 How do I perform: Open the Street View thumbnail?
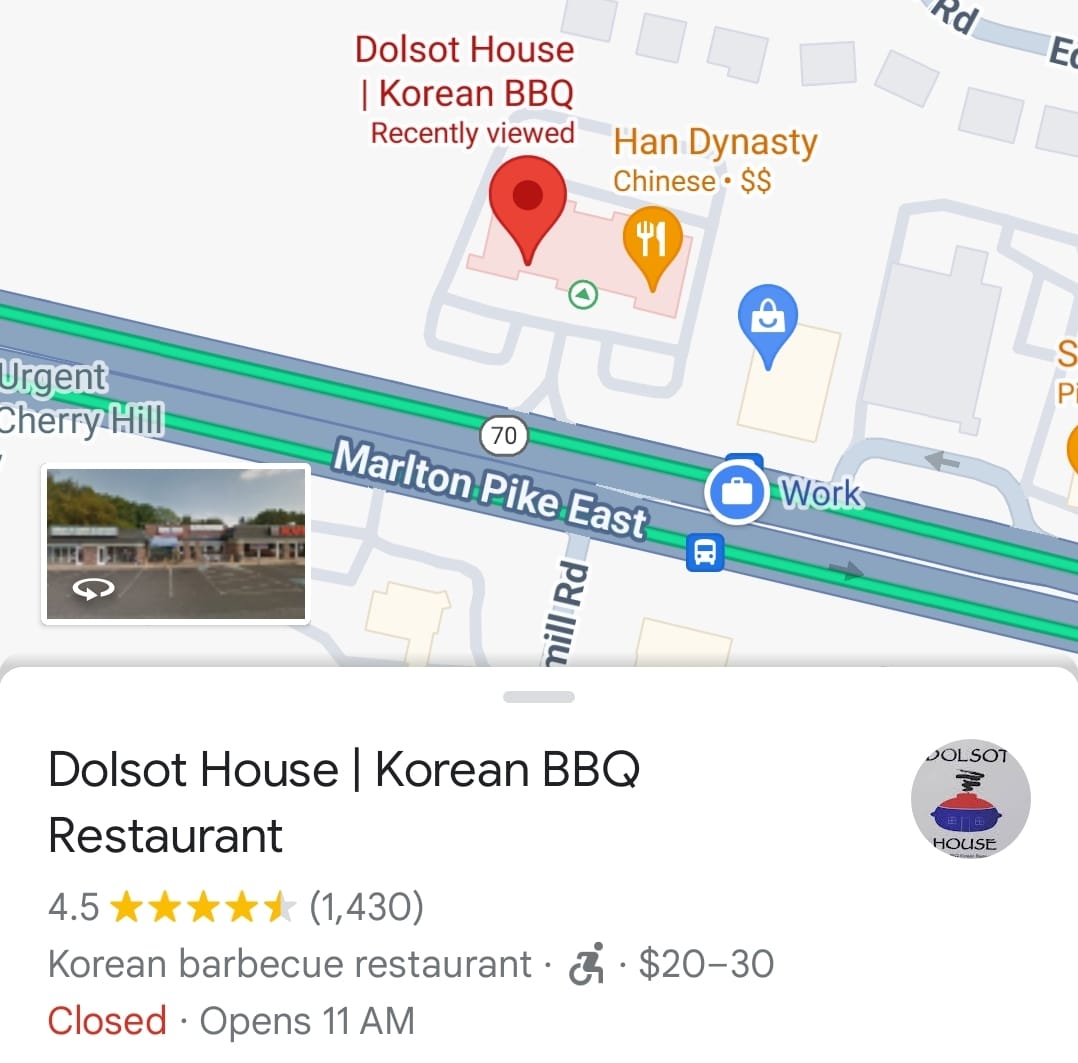pos(176,545)
